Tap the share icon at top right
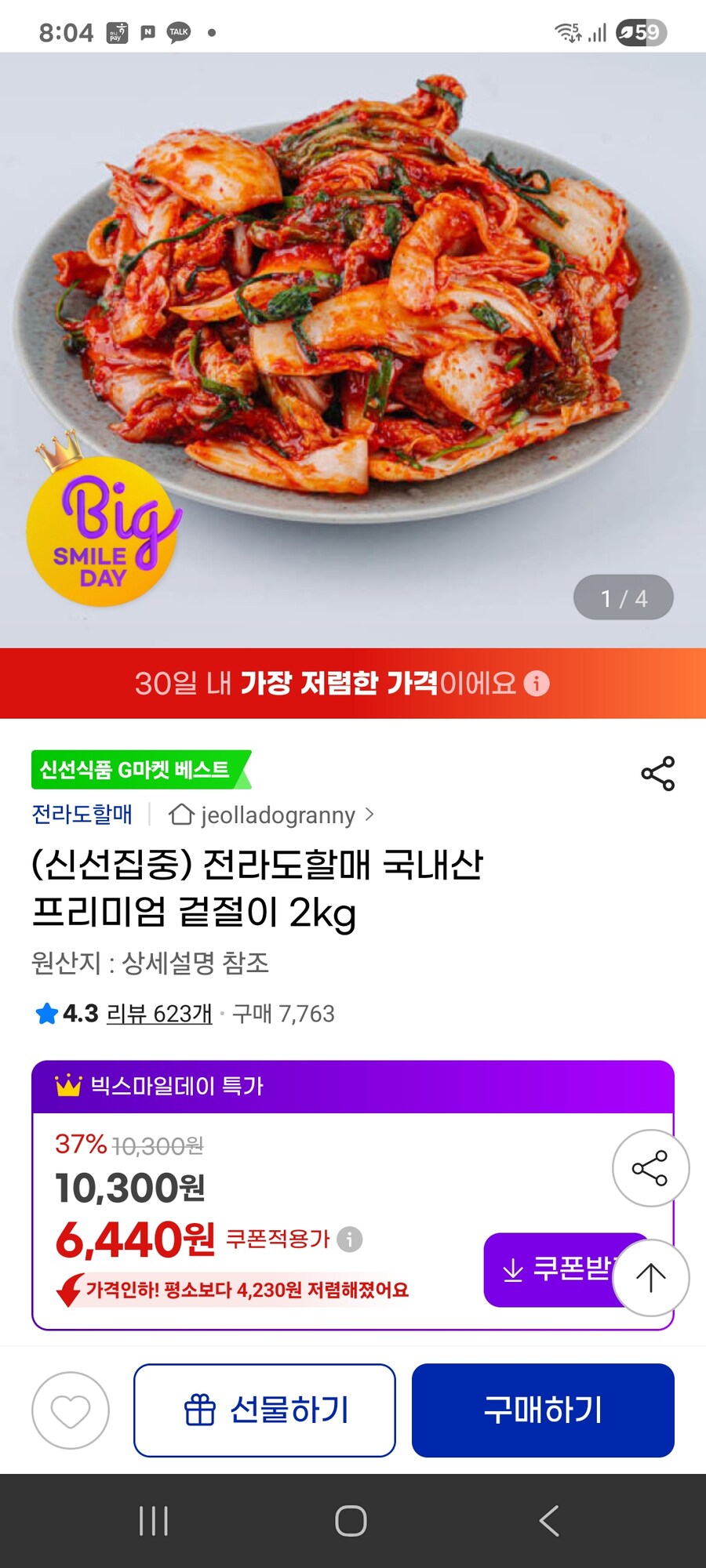The width and height of the screenshot is (706, 1568). [x=659, y=772]
